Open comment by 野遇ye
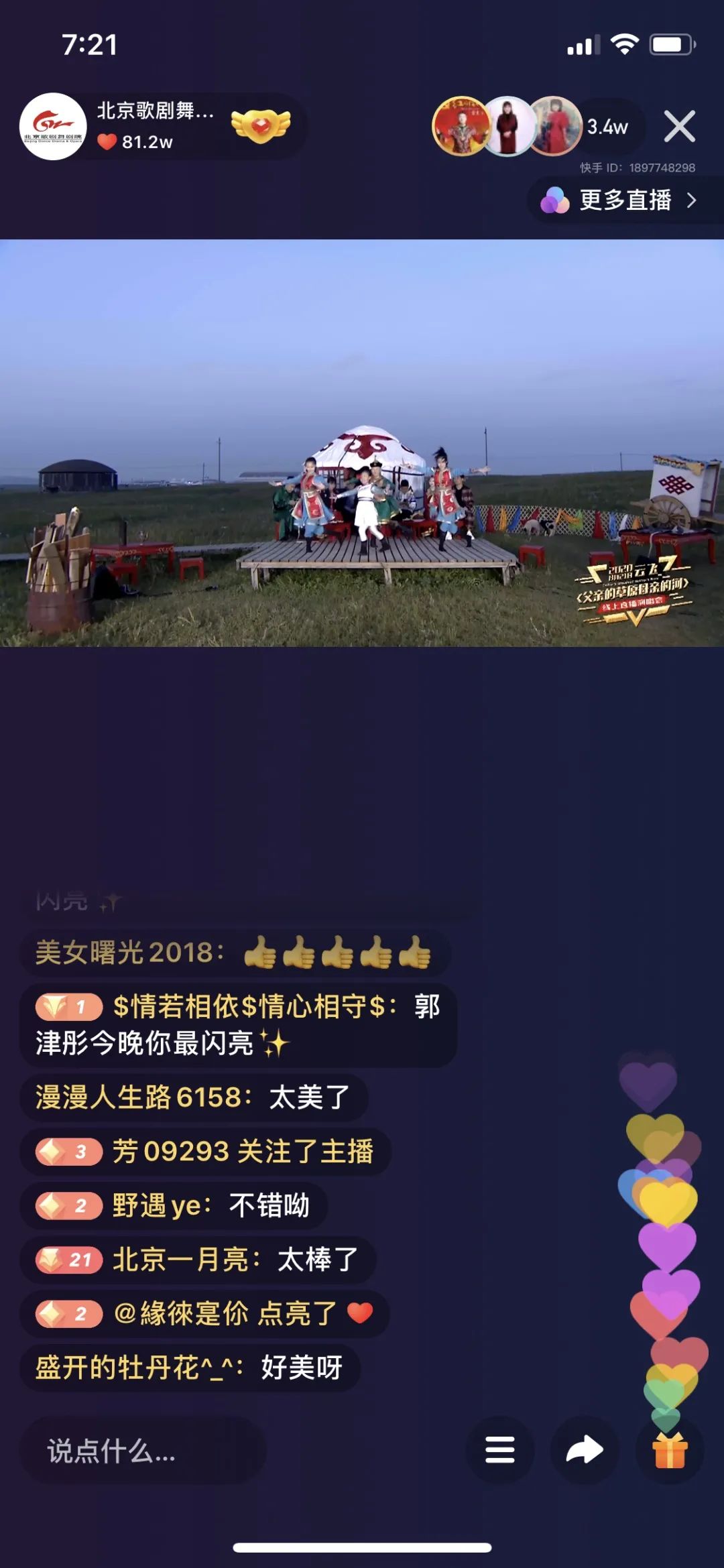The height and width of the screenshot is (1568, 724). tap(174, 1205)
